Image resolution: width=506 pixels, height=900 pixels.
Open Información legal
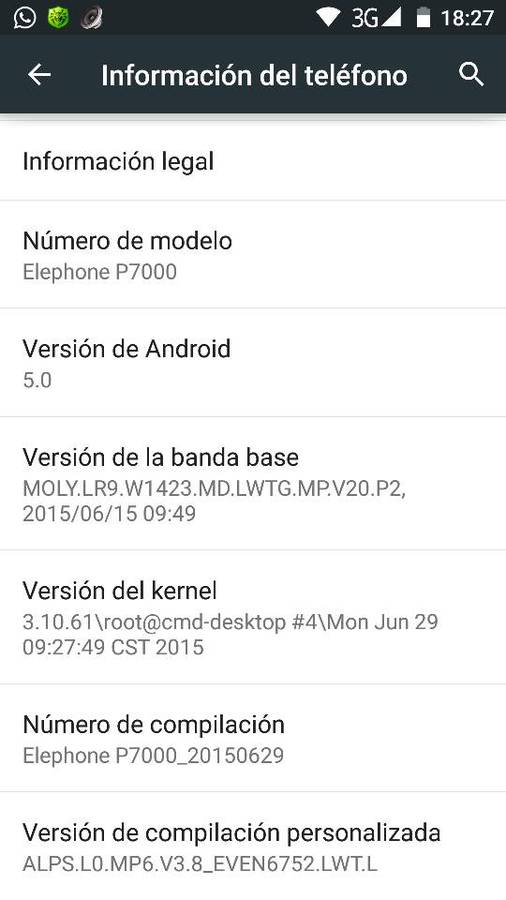(x=253, y=161)
